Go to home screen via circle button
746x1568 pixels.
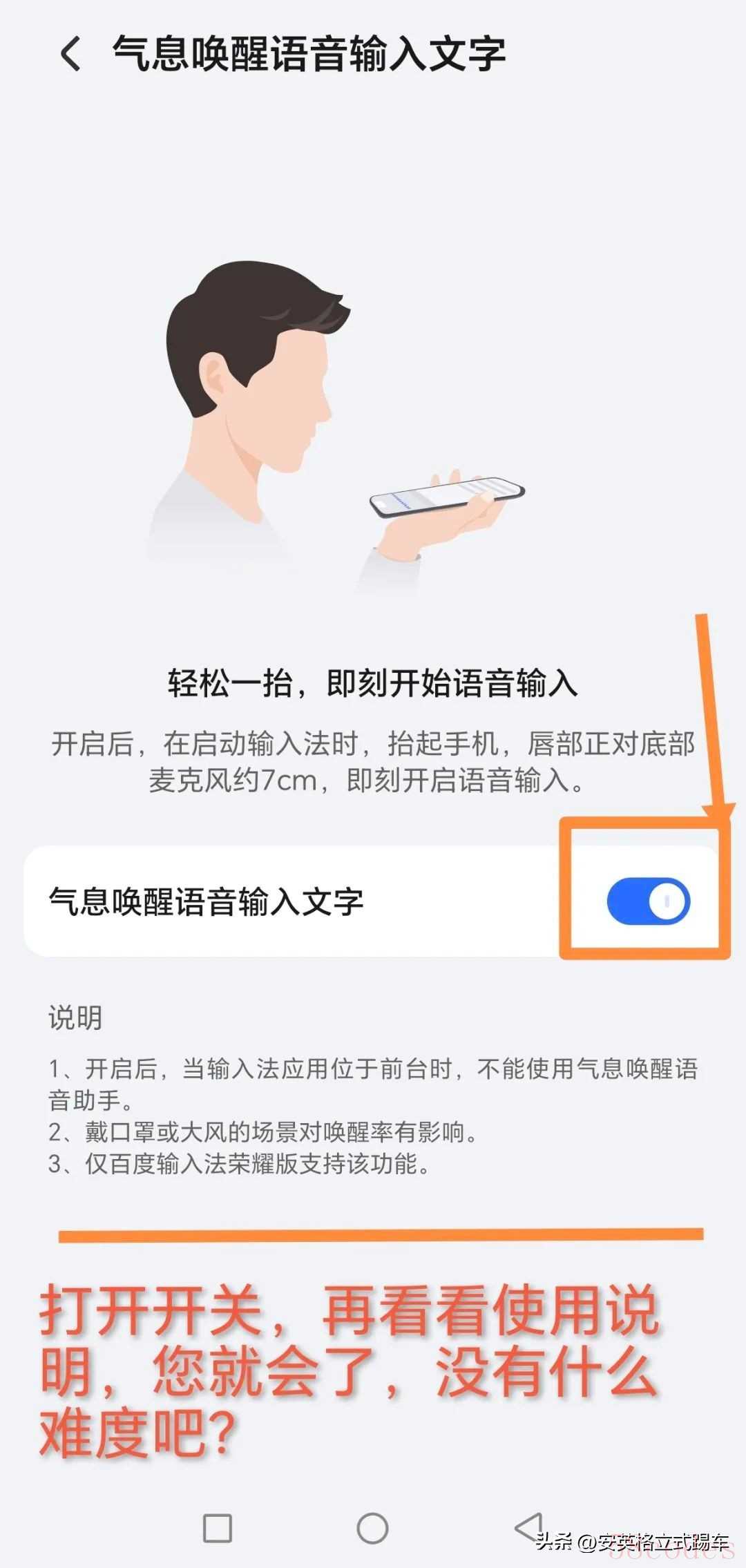pos(372,1528)
